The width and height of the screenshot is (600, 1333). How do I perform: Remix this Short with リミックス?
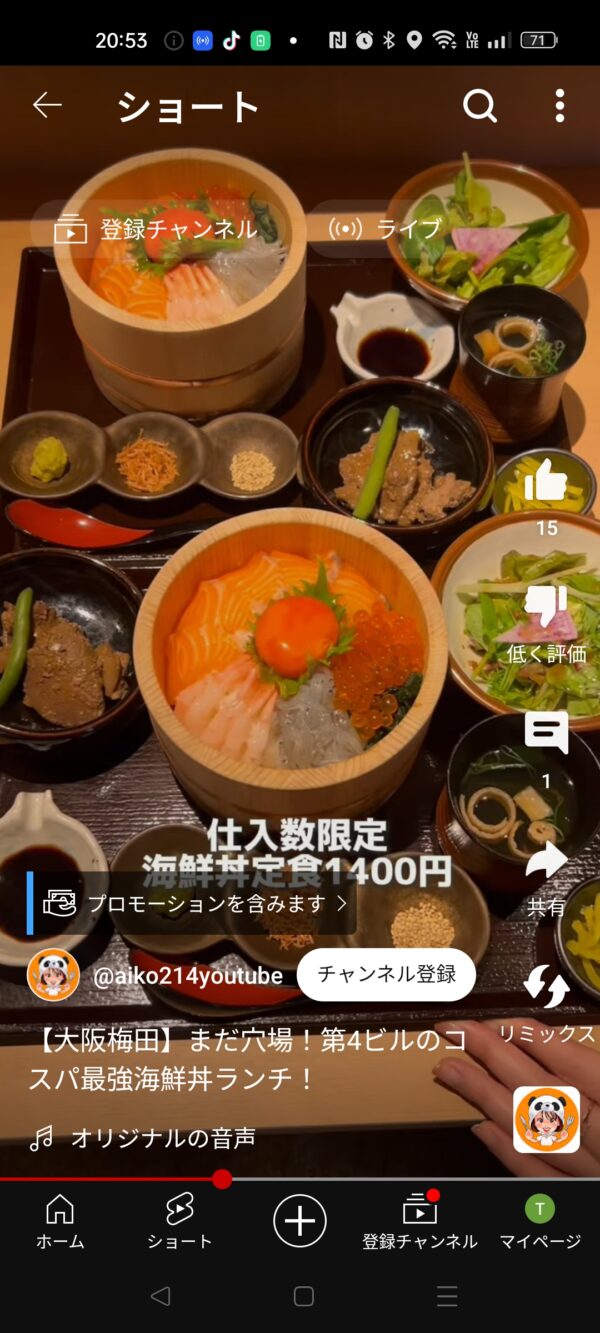click(x=546, y=988)
